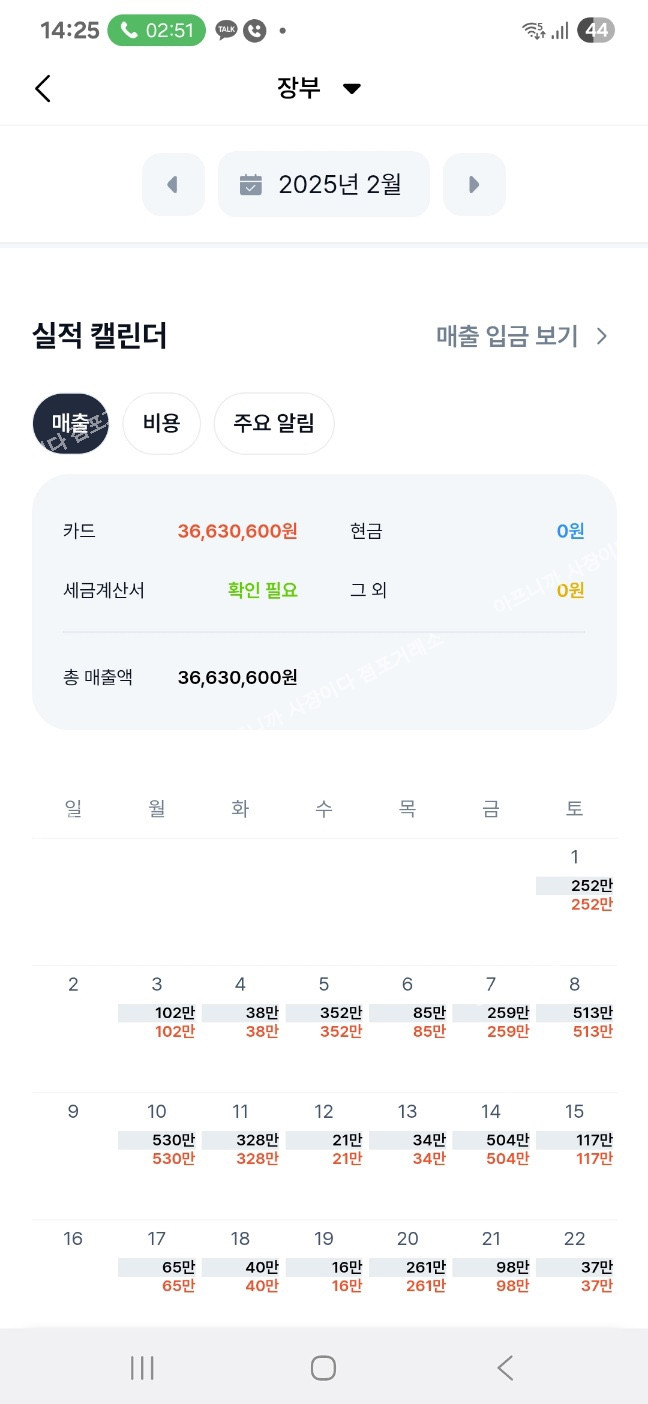
Task: Go to the previous month
Action: tap(173, 184)
